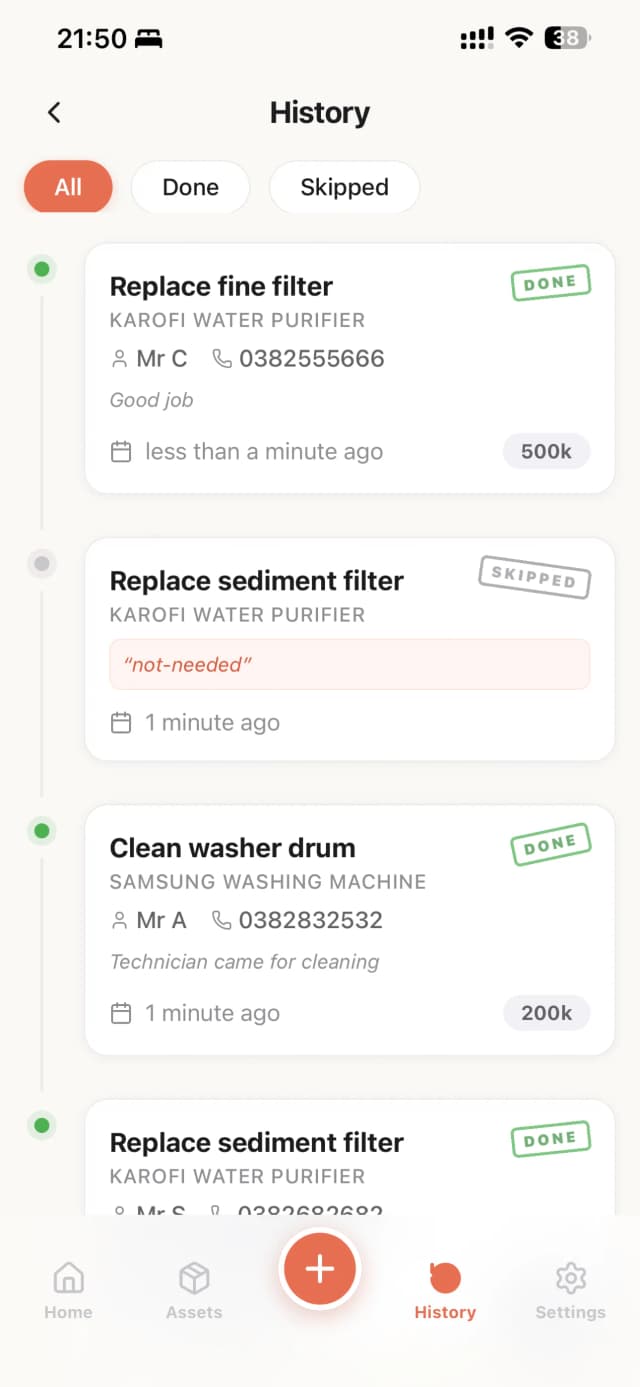Select the All filter chip
This screenshot has height=1387, width=640.
[x=68, y=187]
